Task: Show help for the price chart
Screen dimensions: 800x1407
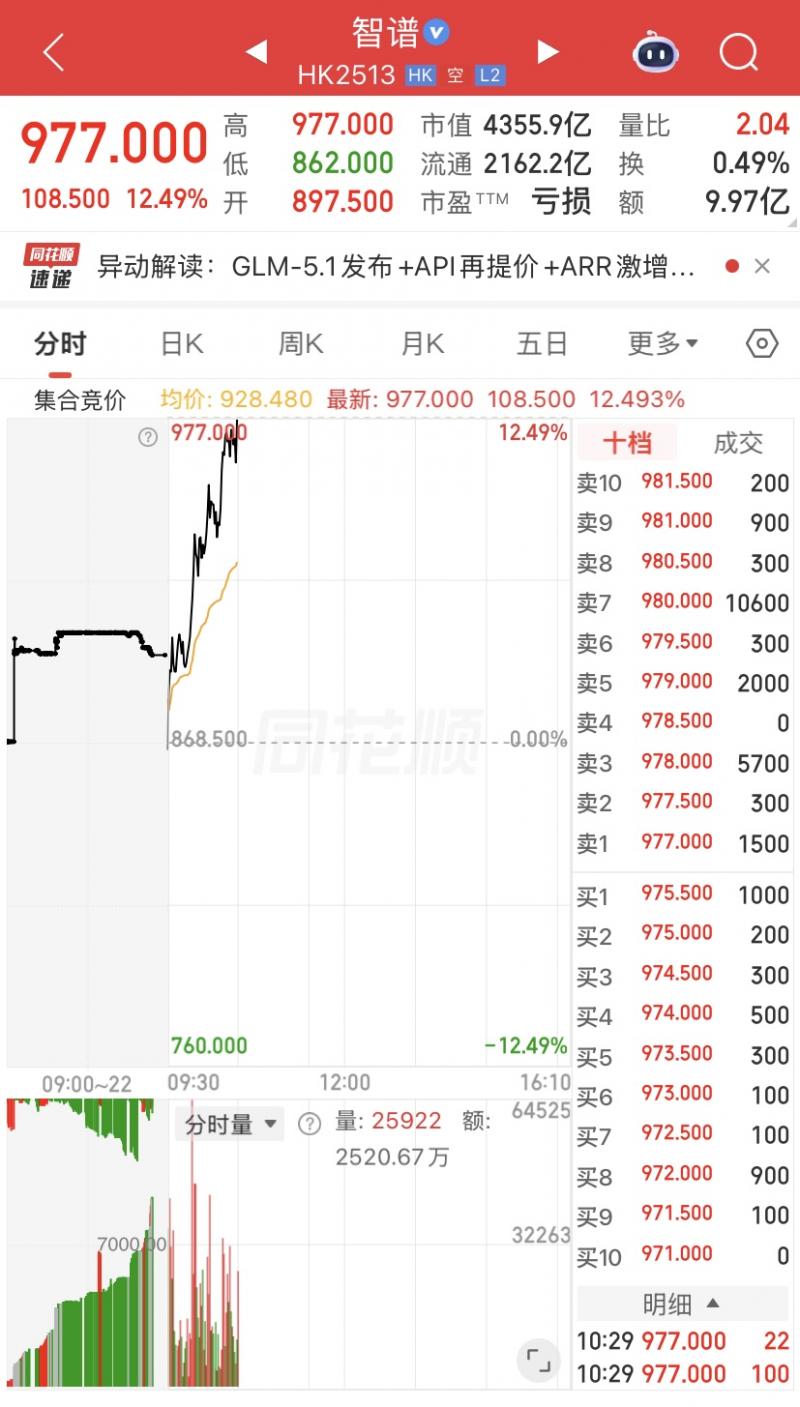Action: (x=148, y=437)
